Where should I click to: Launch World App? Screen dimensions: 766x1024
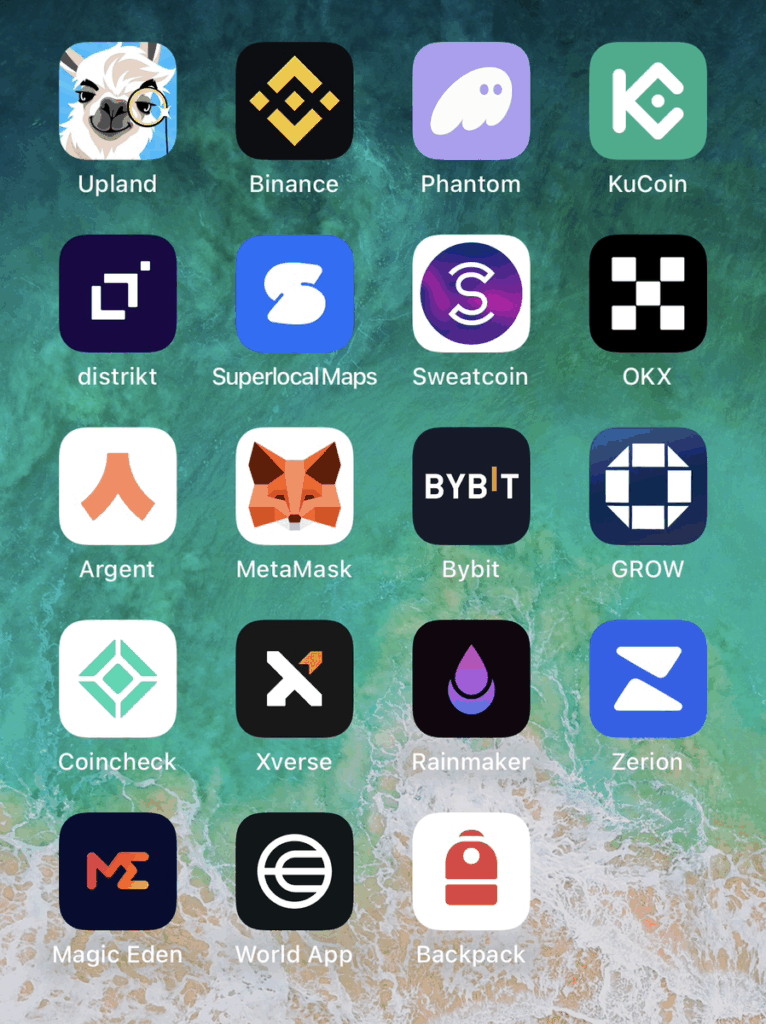coord(294,871)
